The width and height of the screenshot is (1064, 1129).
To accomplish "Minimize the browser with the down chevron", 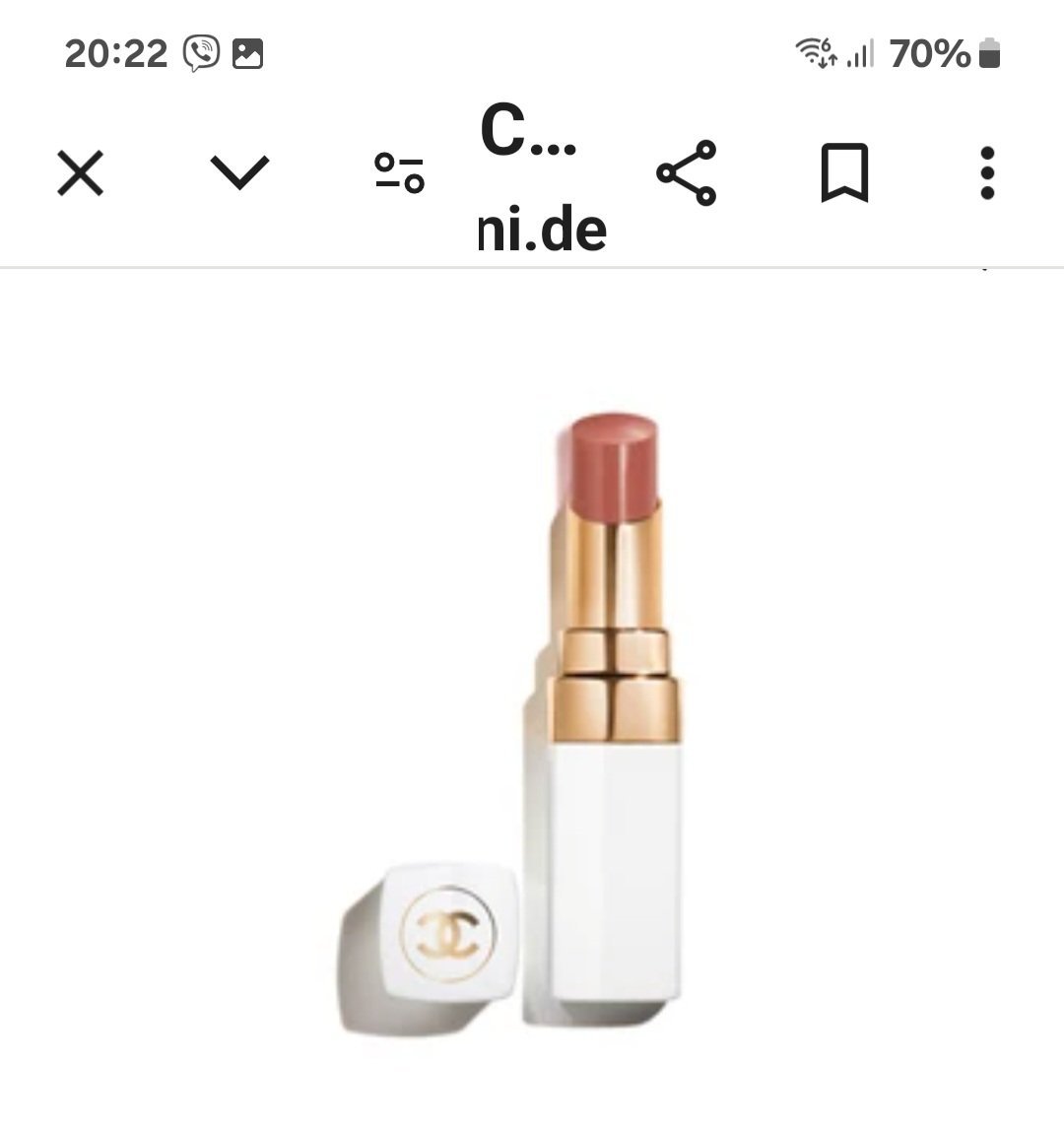I will 239,173.
